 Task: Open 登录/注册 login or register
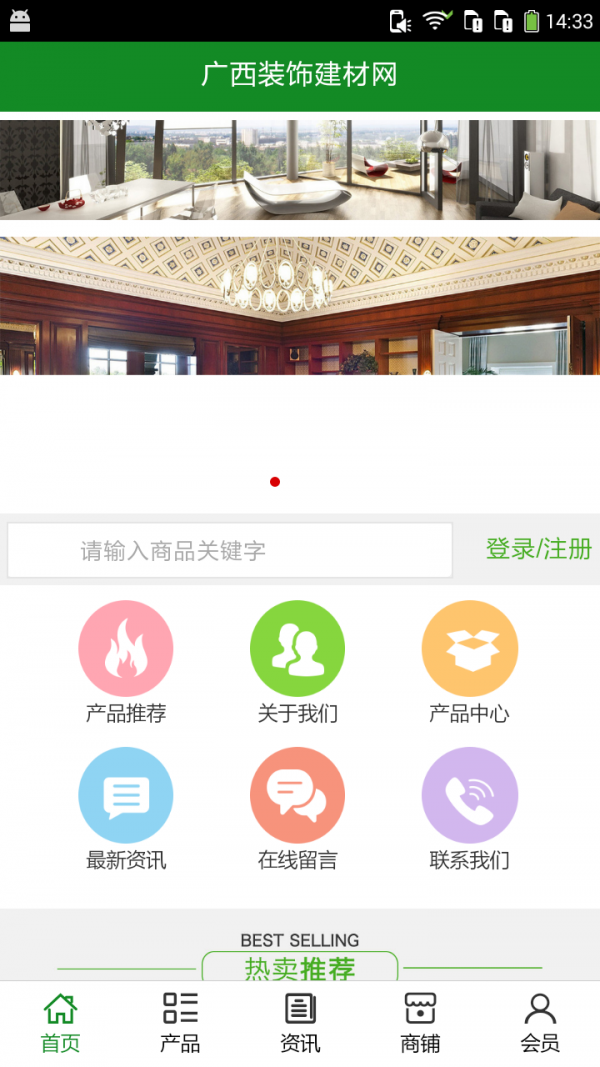point(538,549)
